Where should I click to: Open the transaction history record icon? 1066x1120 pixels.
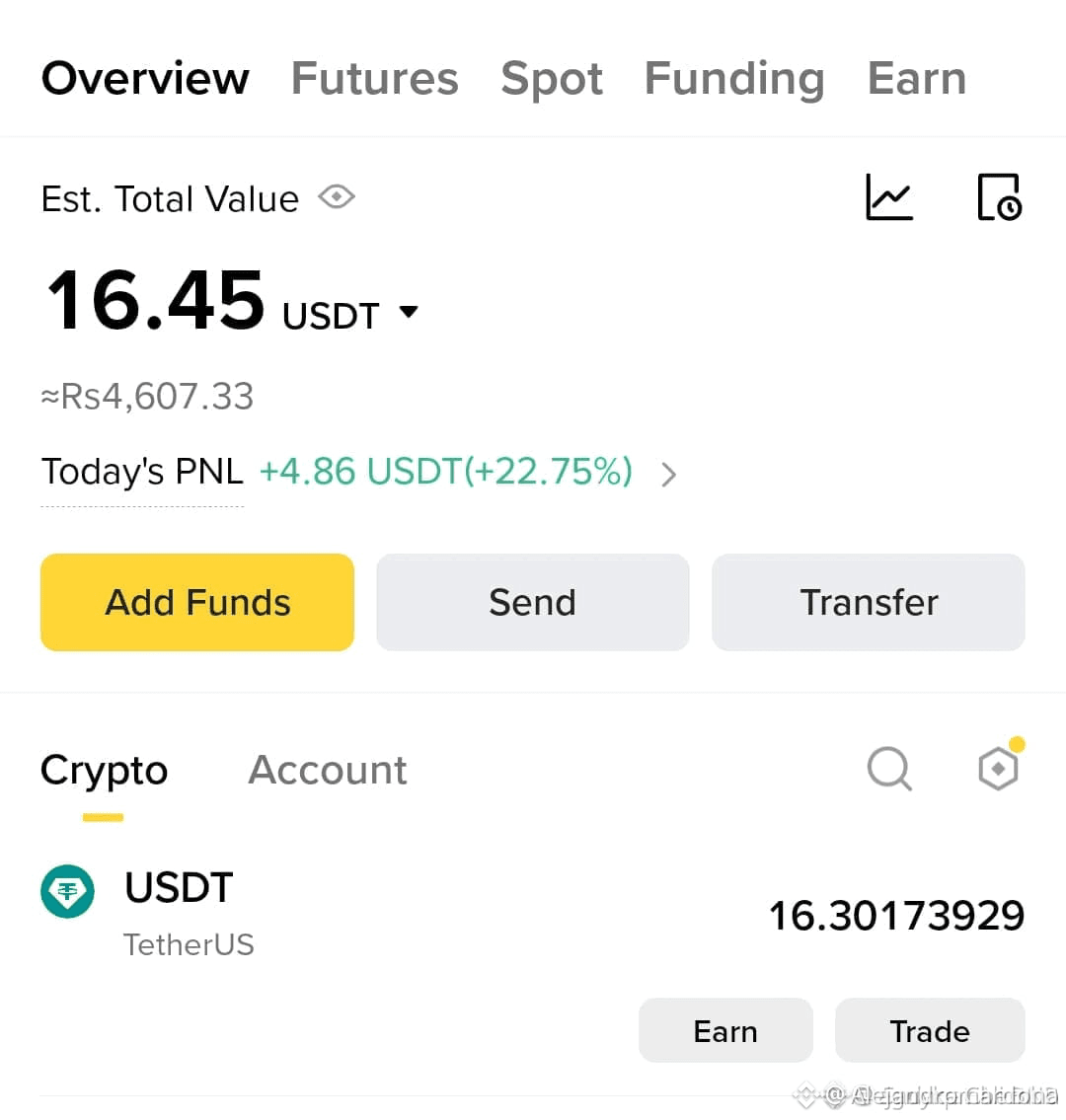coord(999,196)
